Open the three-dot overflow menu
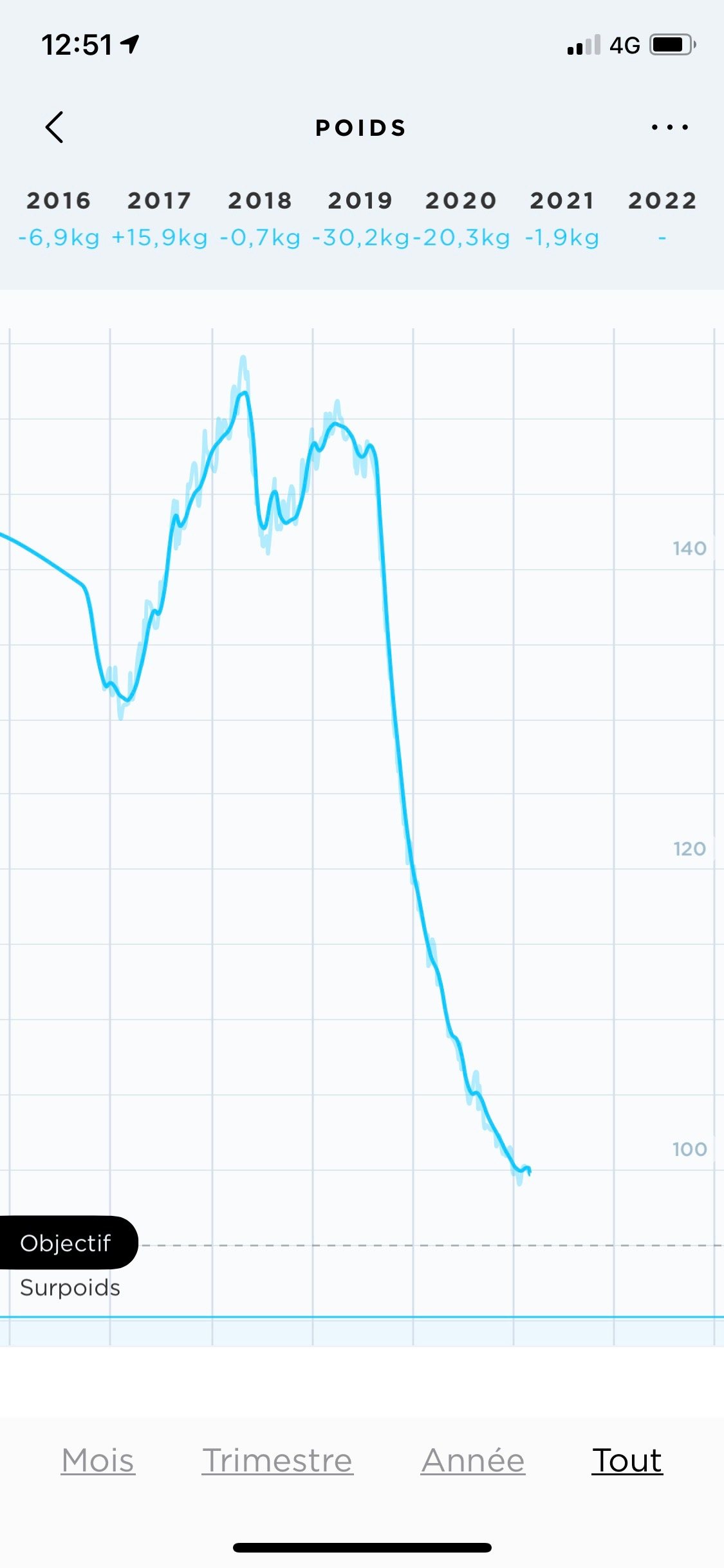Image resolution: width=724 pixels, height=1568 pixels. [x=669, y=127]
